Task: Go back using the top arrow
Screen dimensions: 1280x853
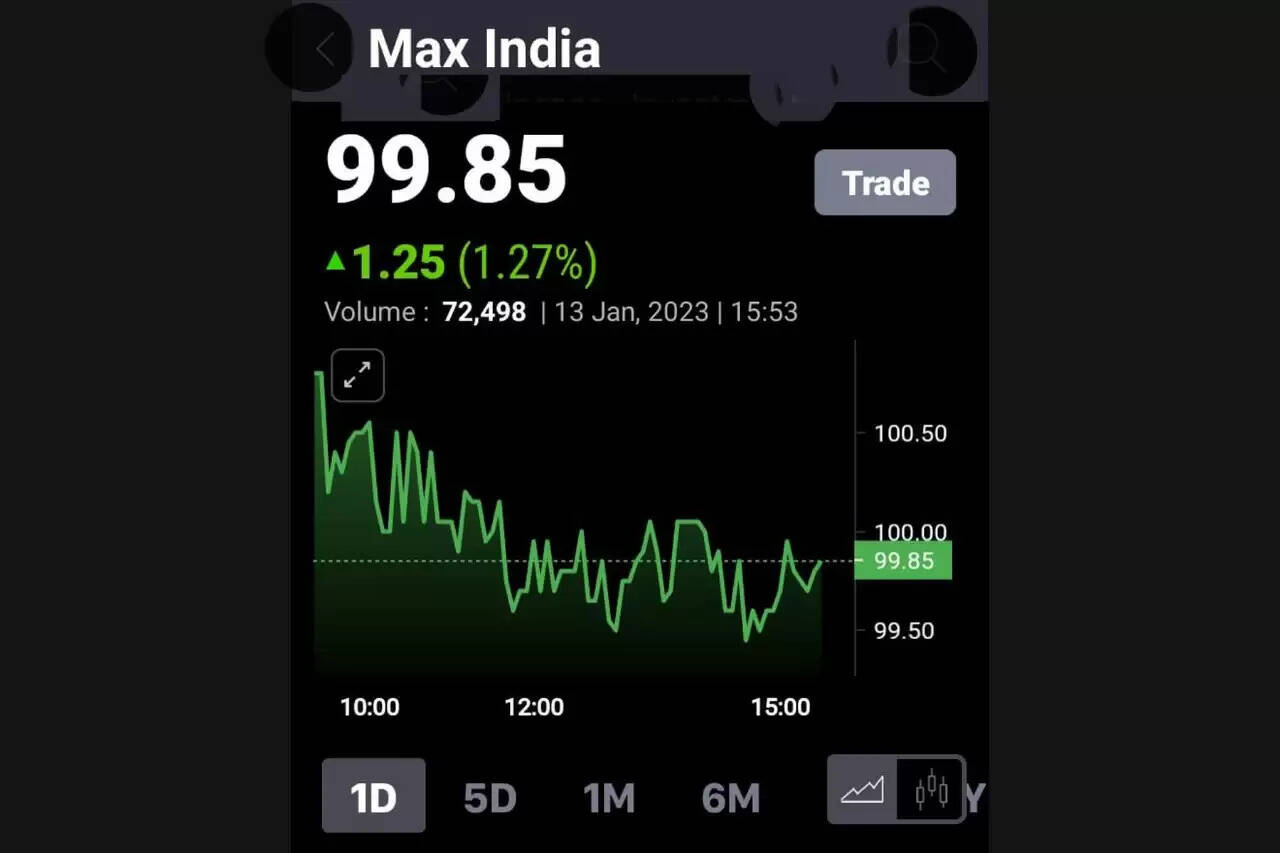Action: pyautogui.click(x=324, y=50)
